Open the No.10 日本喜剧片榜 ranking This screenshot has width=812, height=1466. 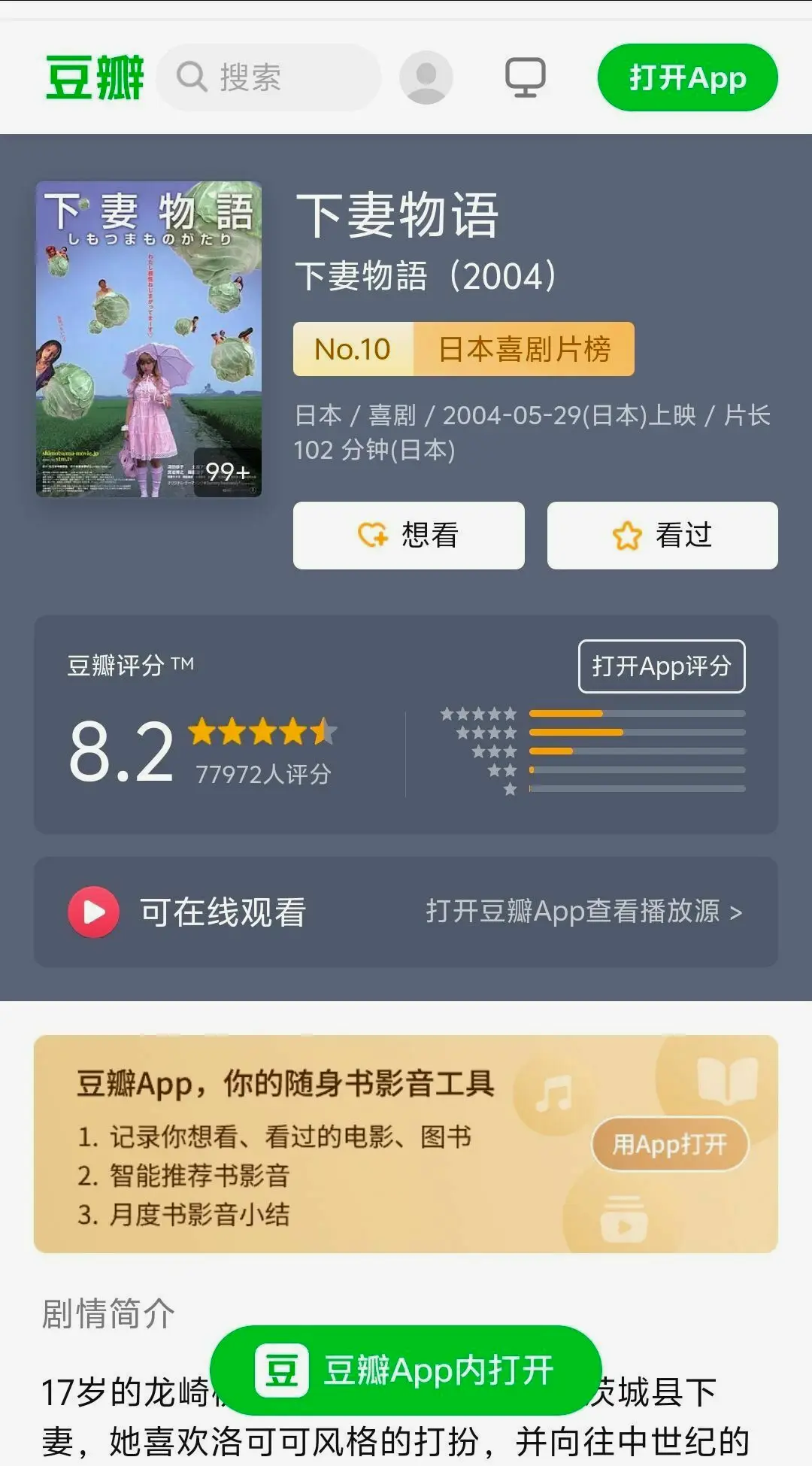pyautogui.click(x=463, y=349)
